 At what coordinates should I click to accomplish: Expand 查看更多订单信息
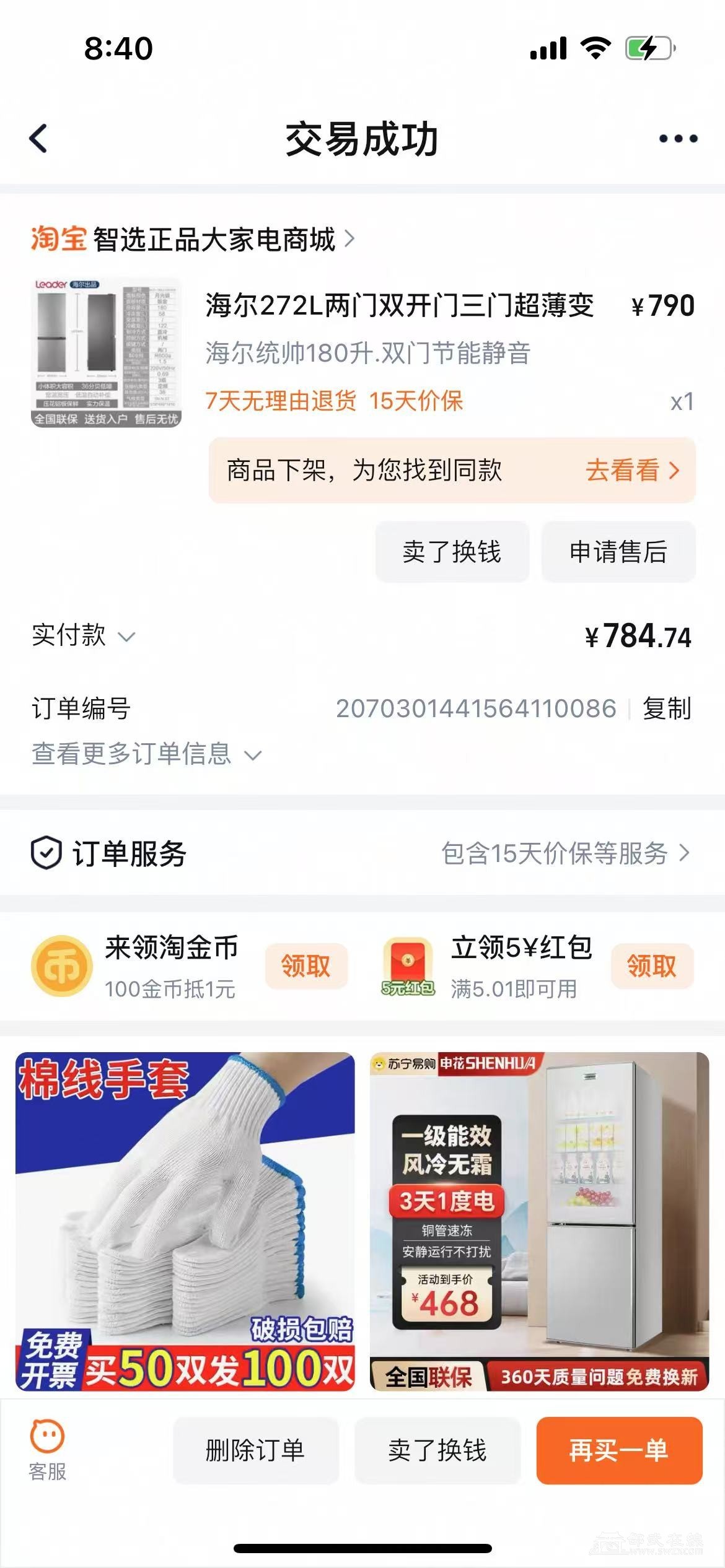click(146, 754)
